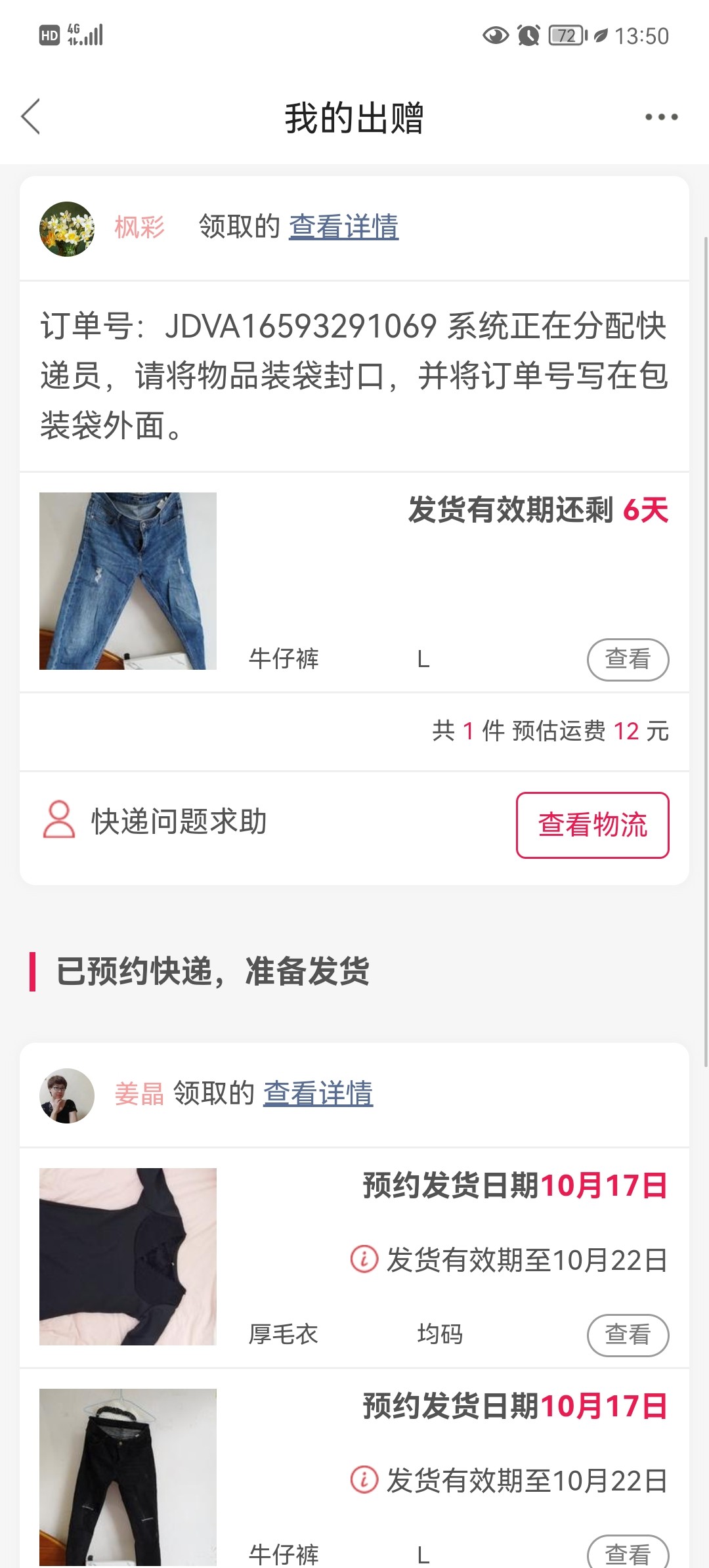Open 枫彩's profile avatar
Image resolution: width=709 pixels, height=1568 pixels.
[67, 229]
